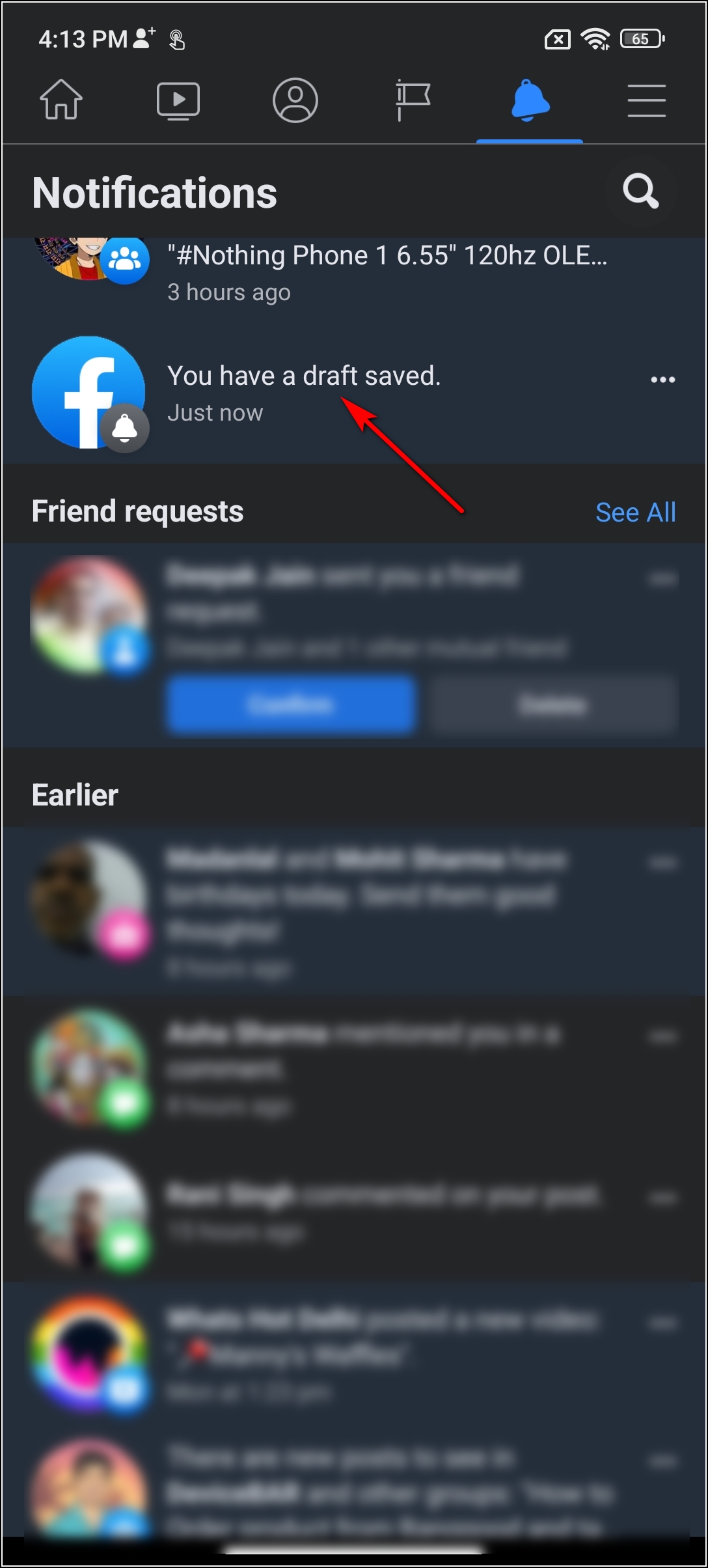Viewport: 708px width, 1568px height.
Task: Switch to the Pages flag tab
Action: pyautogui.click(x=413, y=101)
